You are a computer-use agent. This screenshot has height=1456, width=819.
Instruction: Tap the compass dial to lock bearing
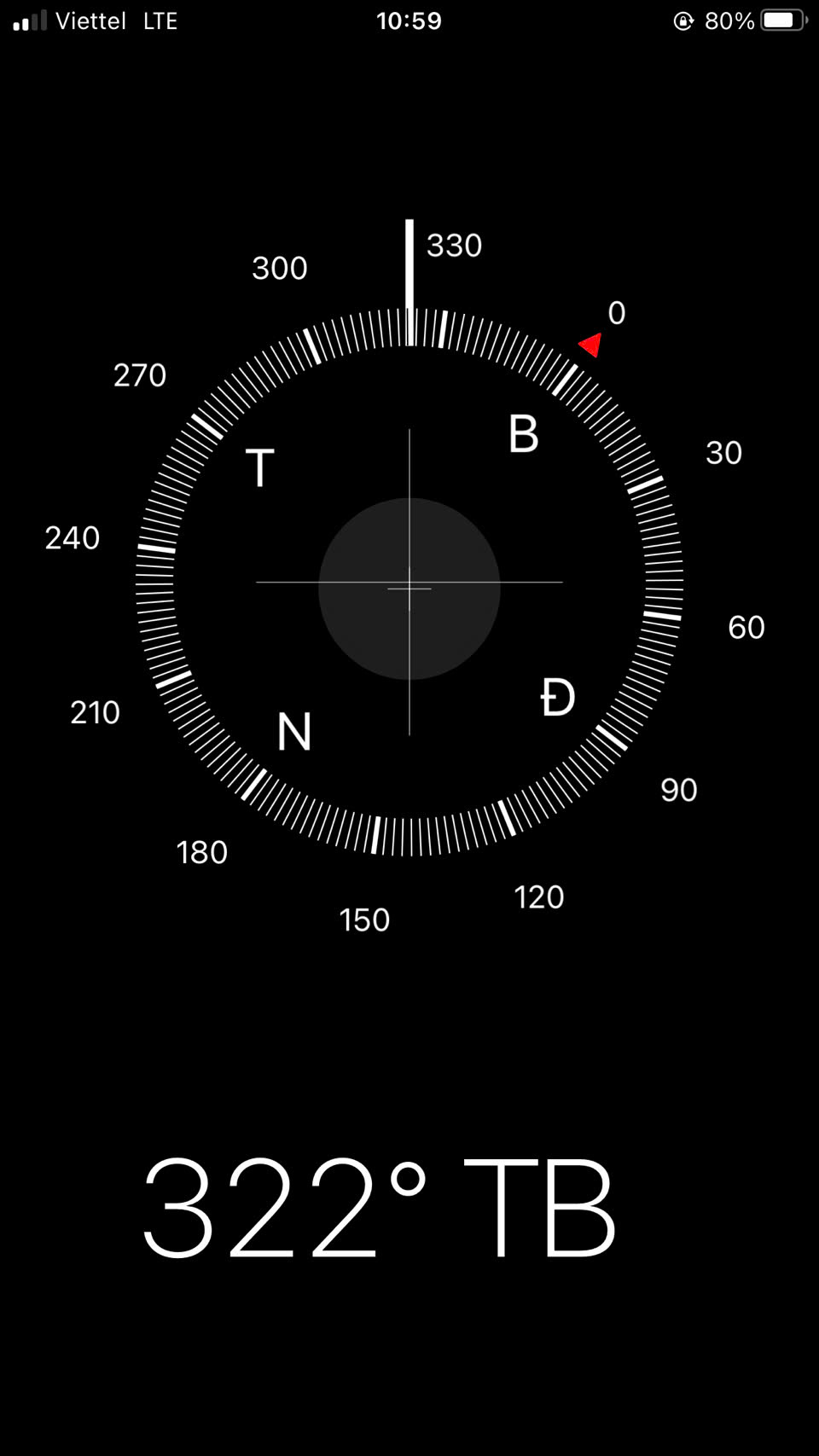409,582
